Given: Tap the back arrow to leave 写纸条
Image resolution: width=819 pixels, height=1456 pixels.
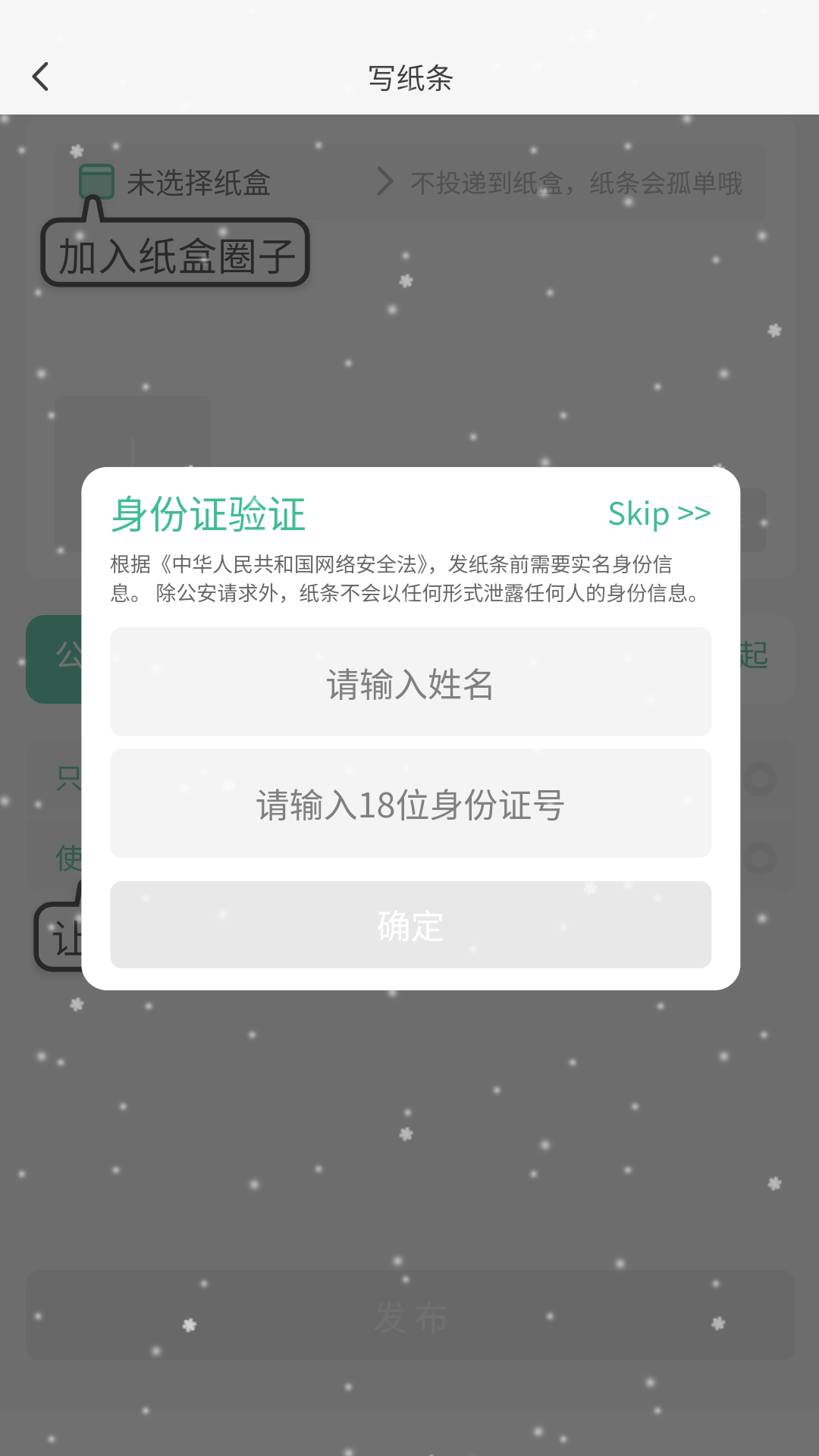Looking at the screenshot, I should pos(41,77).
